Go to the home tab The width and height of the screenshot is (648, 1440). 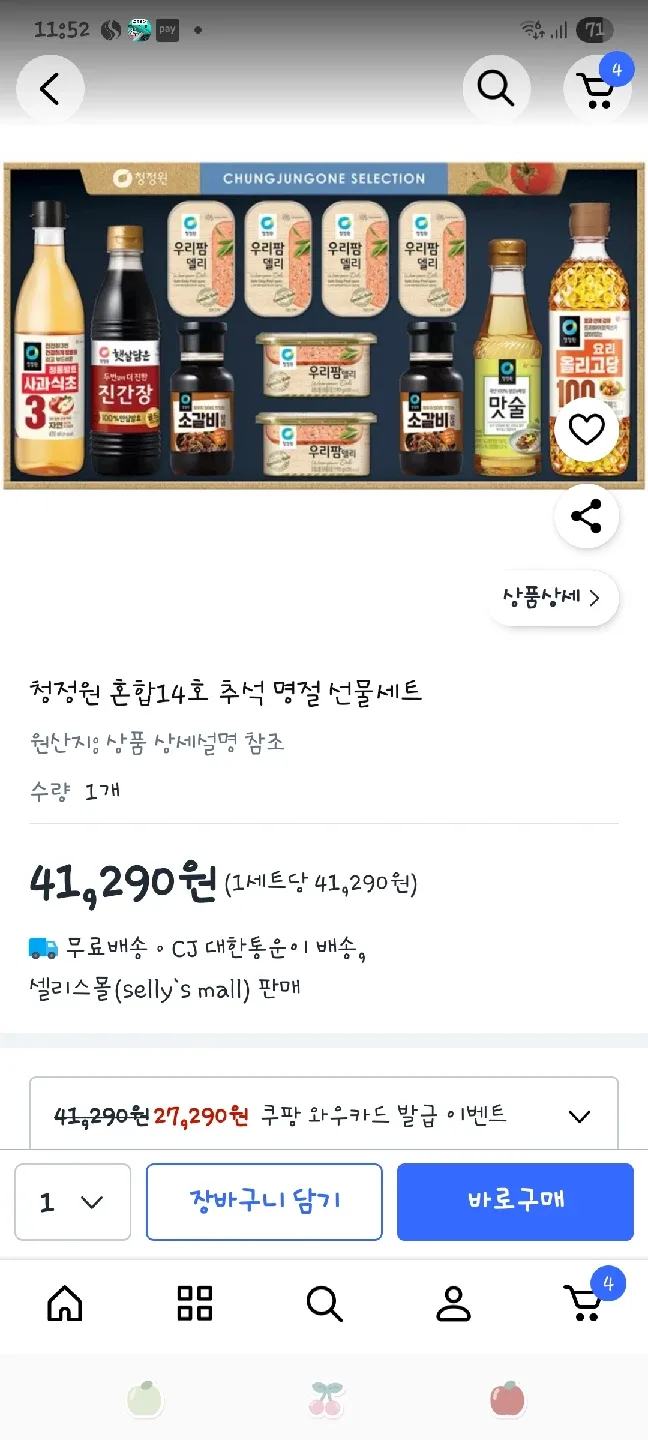pyautogui.click(x=65, y=1303)
